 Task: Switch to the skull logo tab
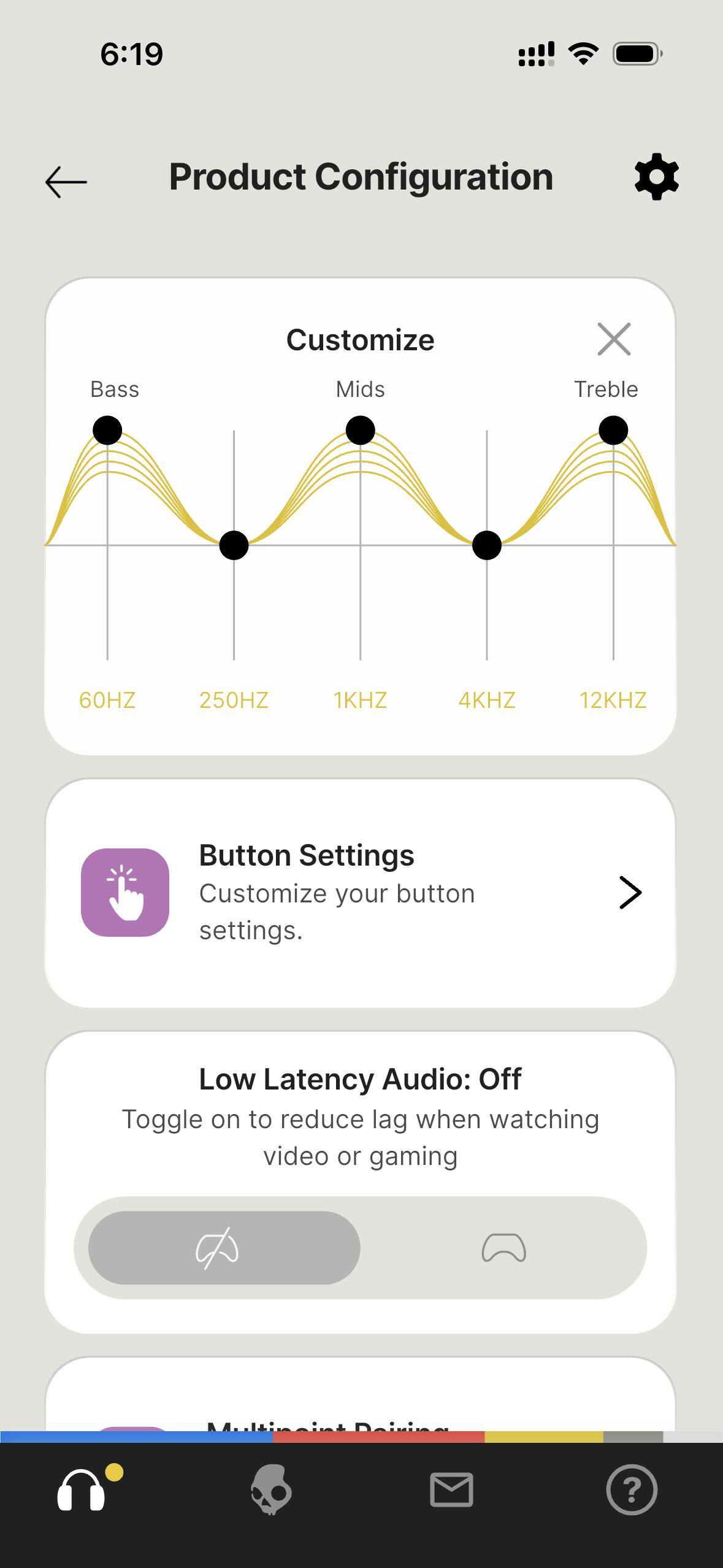(270, 1489)
